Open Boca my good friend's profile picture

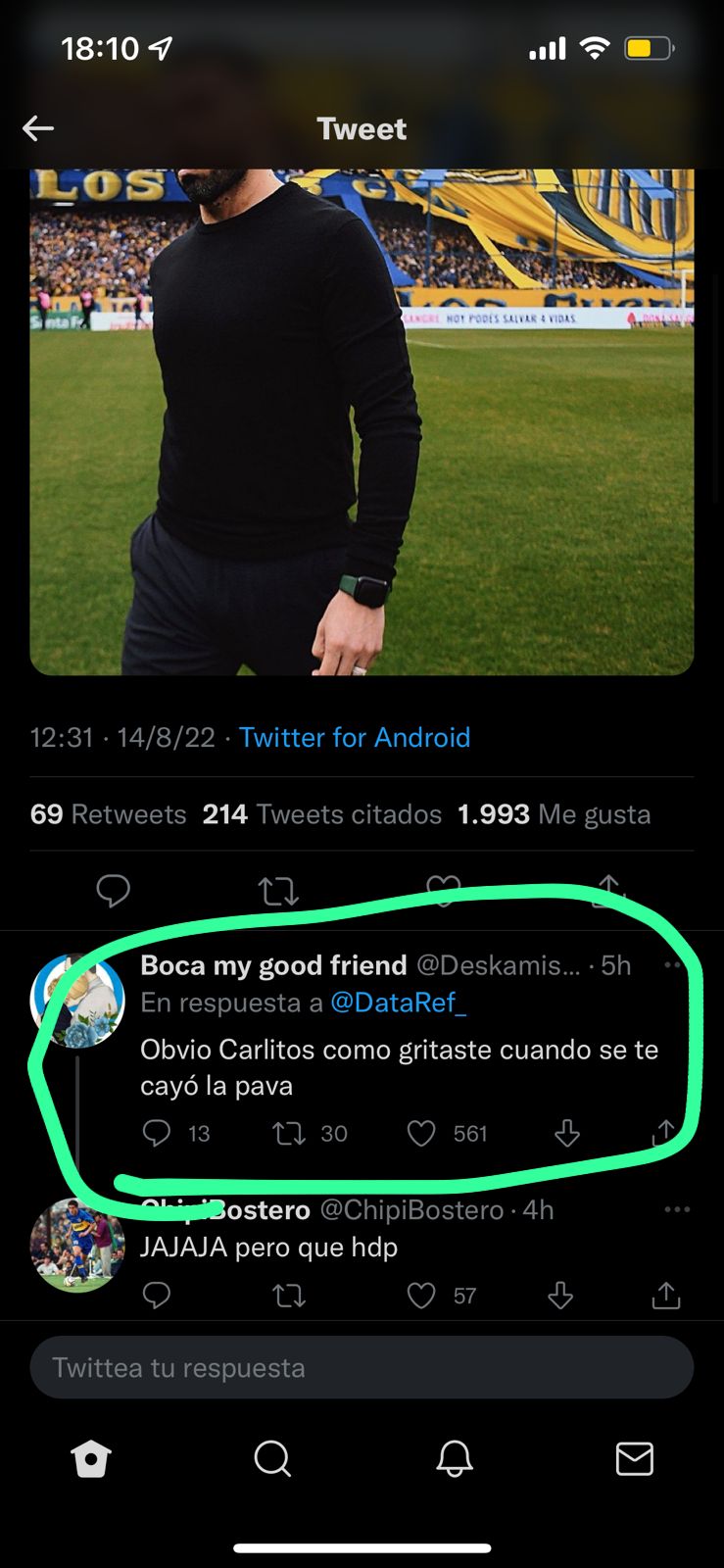tap(77, 1001)
